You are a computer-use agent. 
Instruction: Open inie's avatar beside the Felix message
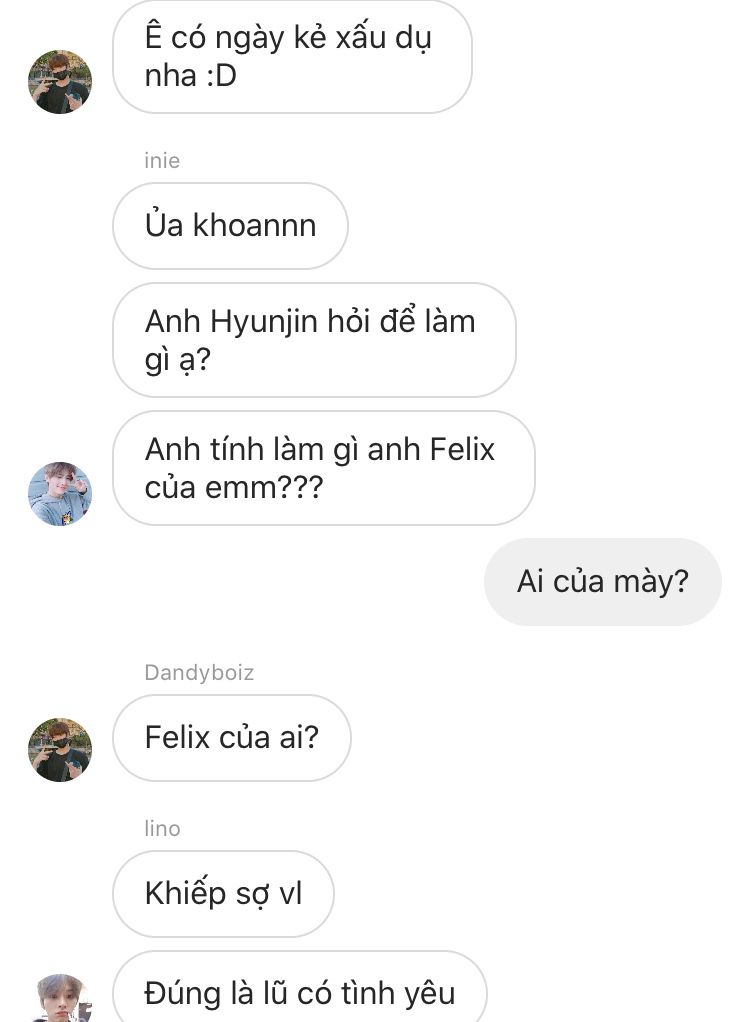[60, 493]
